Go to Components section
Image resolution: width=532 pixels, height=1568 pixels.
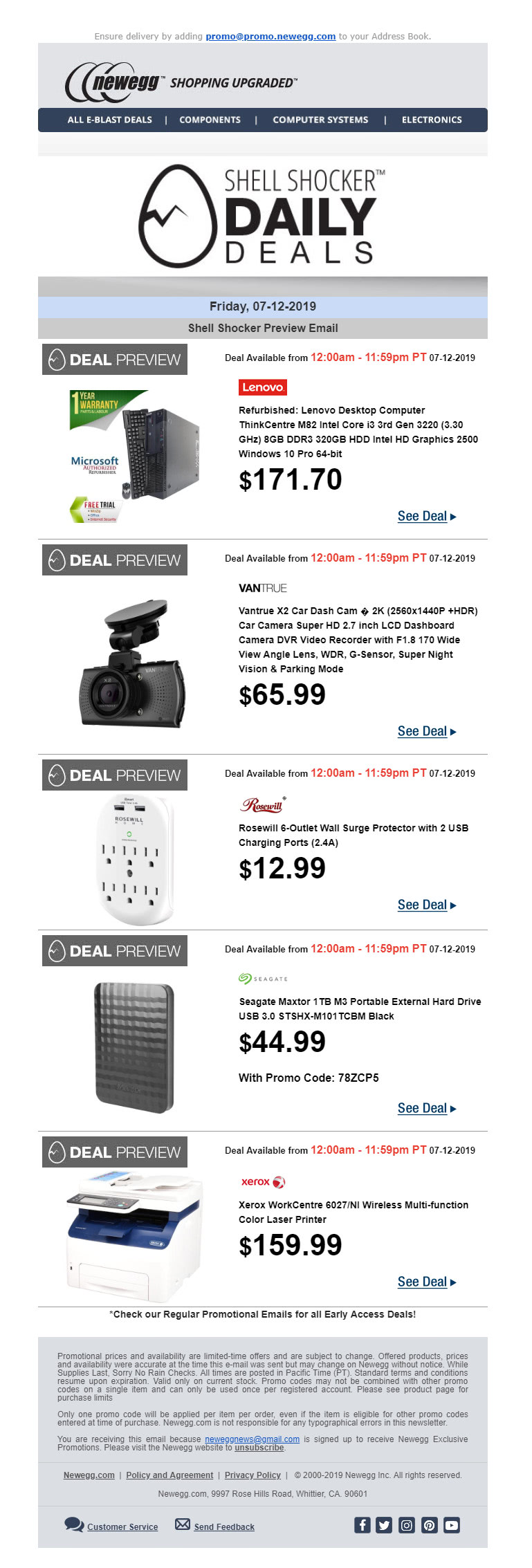coord(210,120)
